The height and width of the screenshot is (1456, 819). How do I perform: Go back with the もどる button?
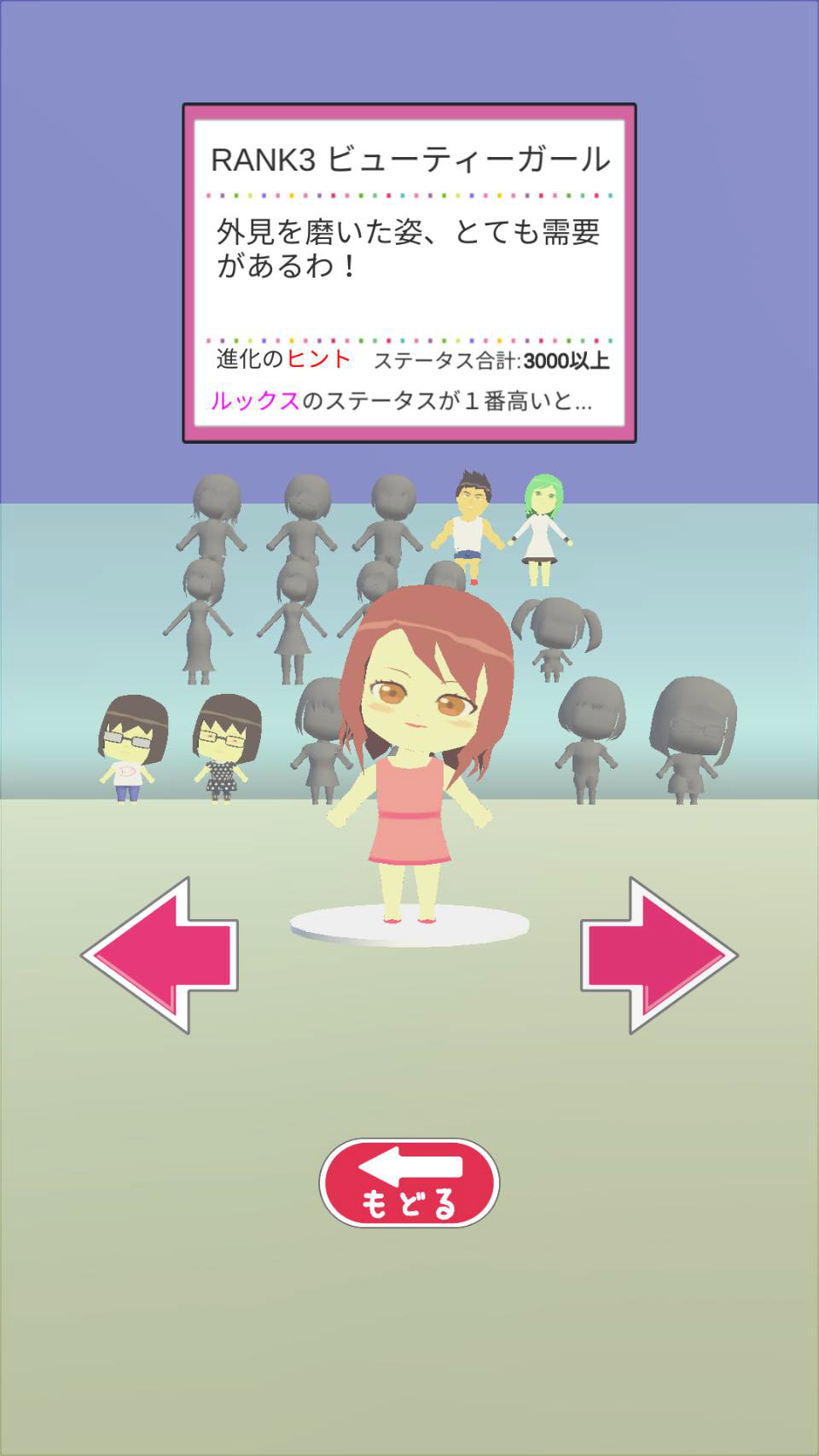click(409, 1183)
